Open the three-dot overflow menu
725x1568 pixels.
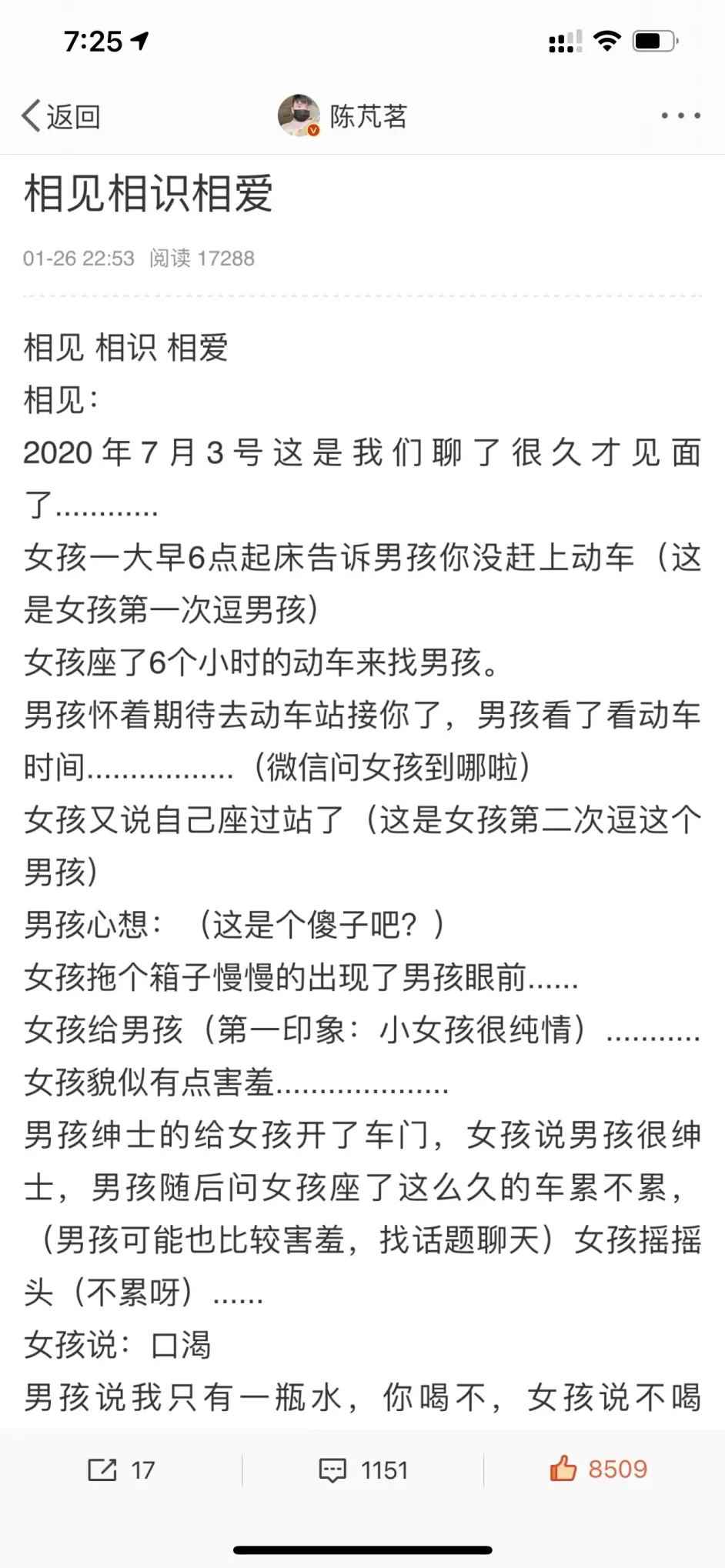click(x=680, y=115)
